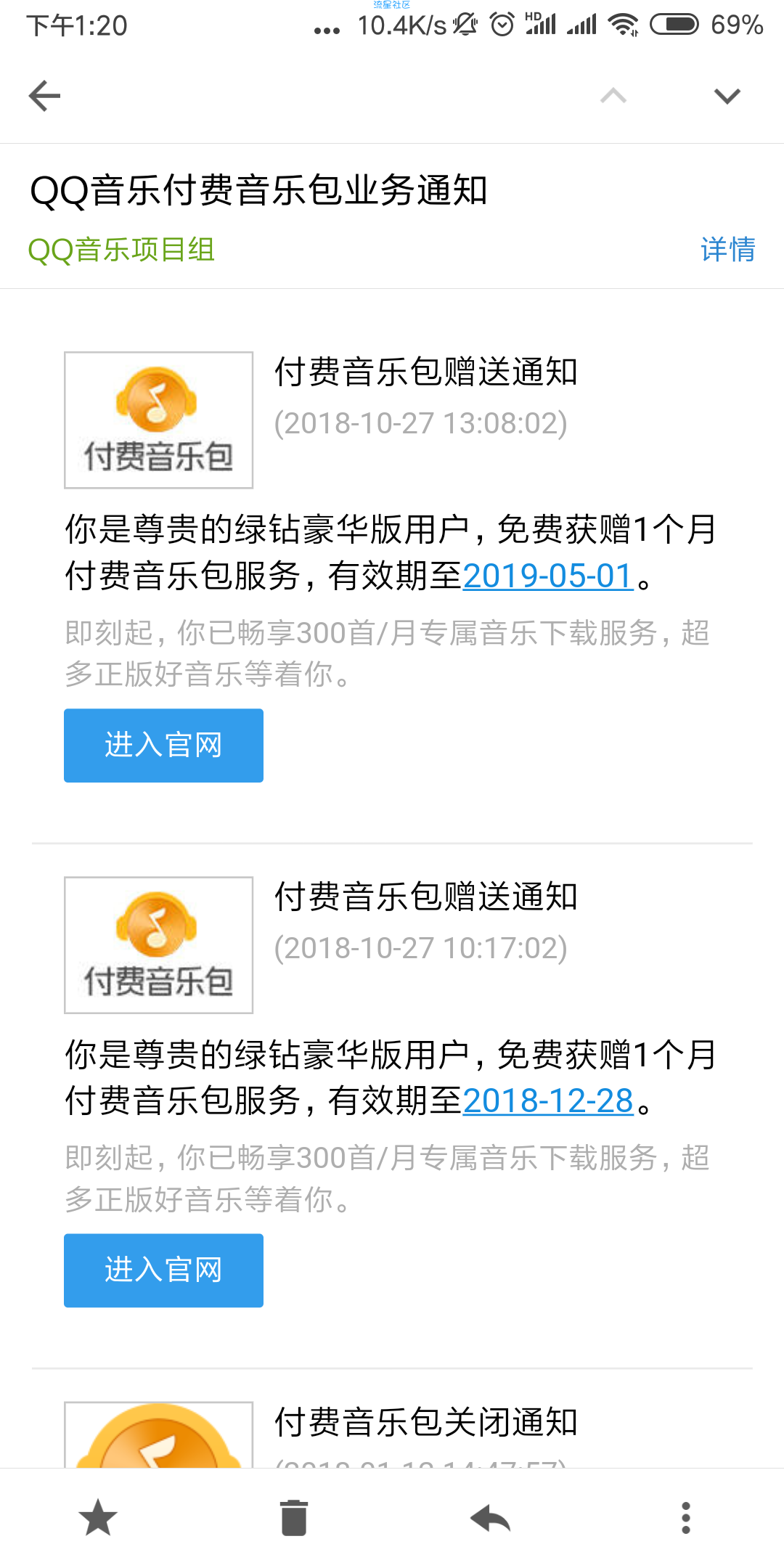Viewport: 784px width, 1568px height.
Task: Tap the sender name QQ音乐项目组
Action: click(x=121, y=250)
